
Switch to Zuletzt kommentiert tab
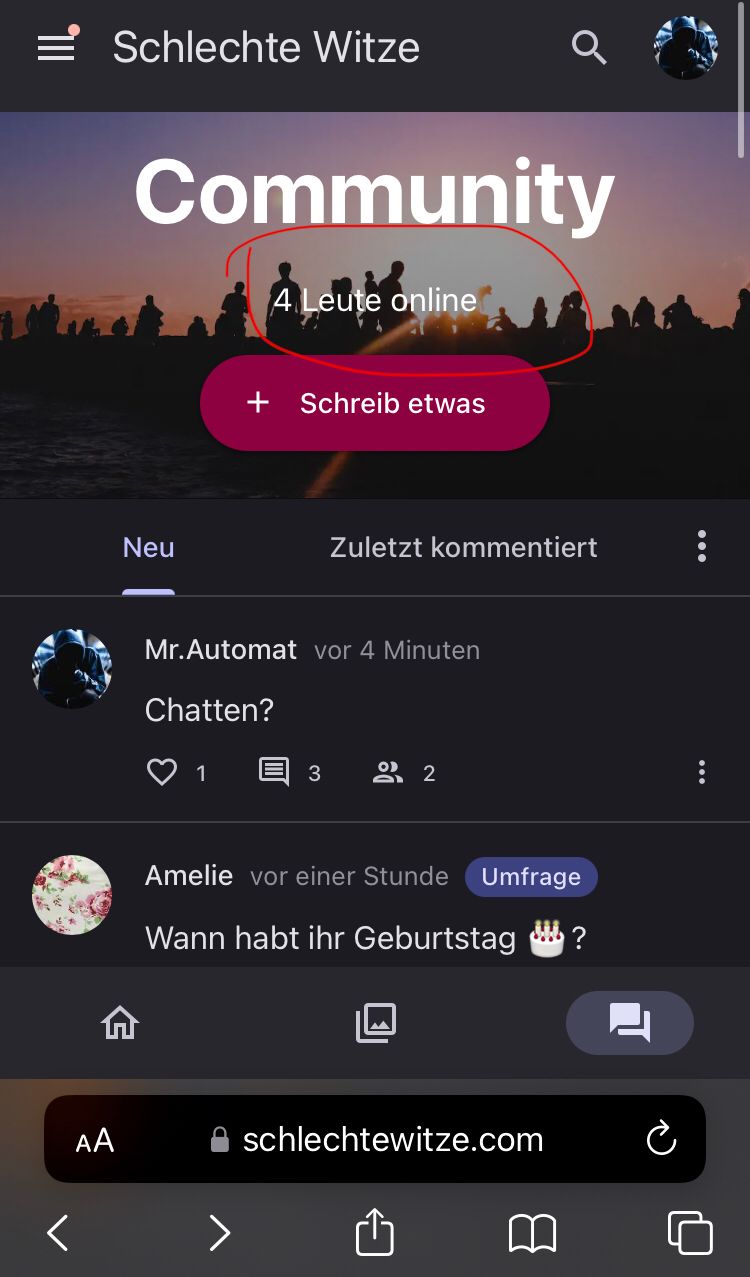click(x=463, y=548)
